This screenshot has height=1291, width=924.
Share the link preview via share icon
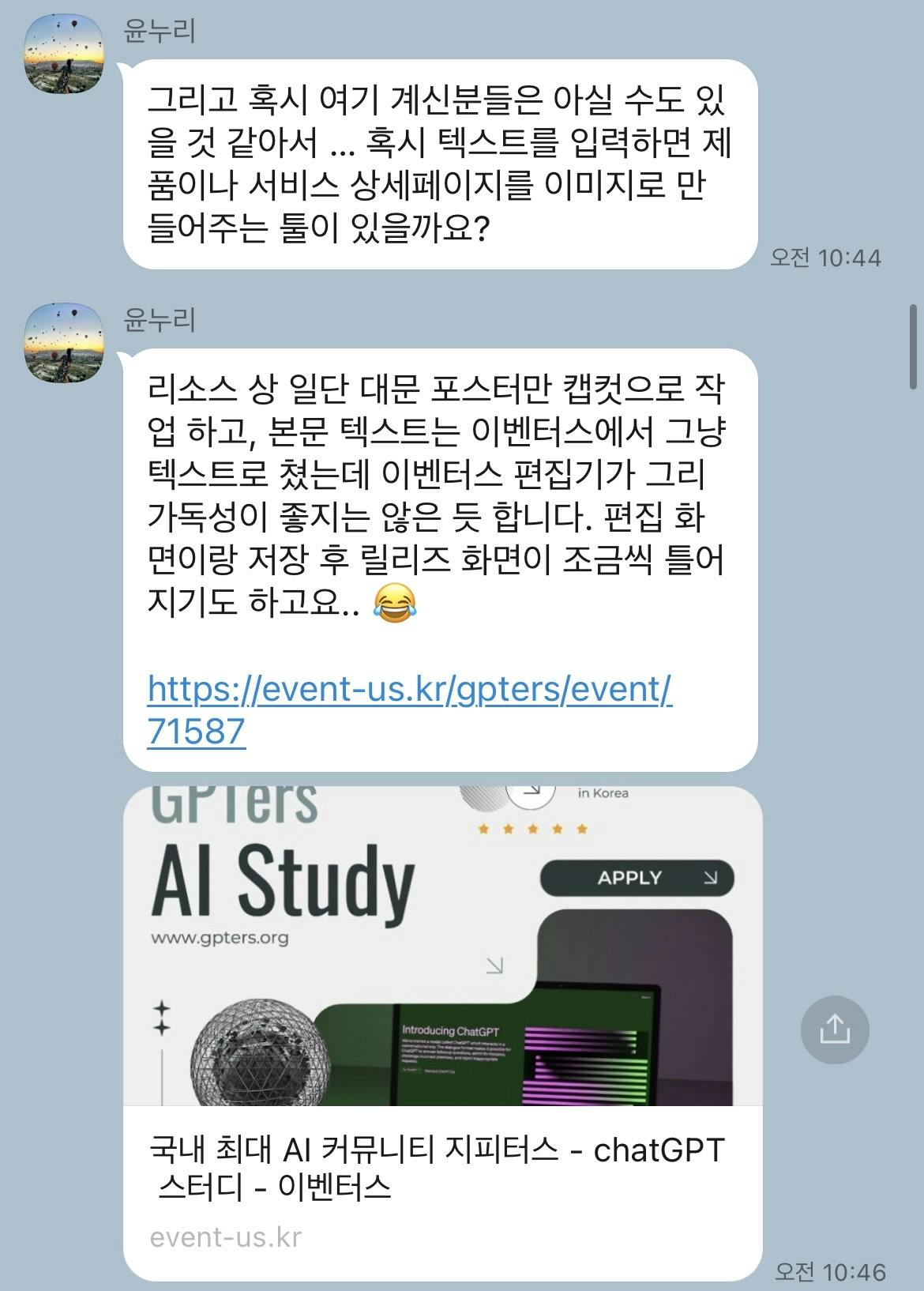[835, 1030]
